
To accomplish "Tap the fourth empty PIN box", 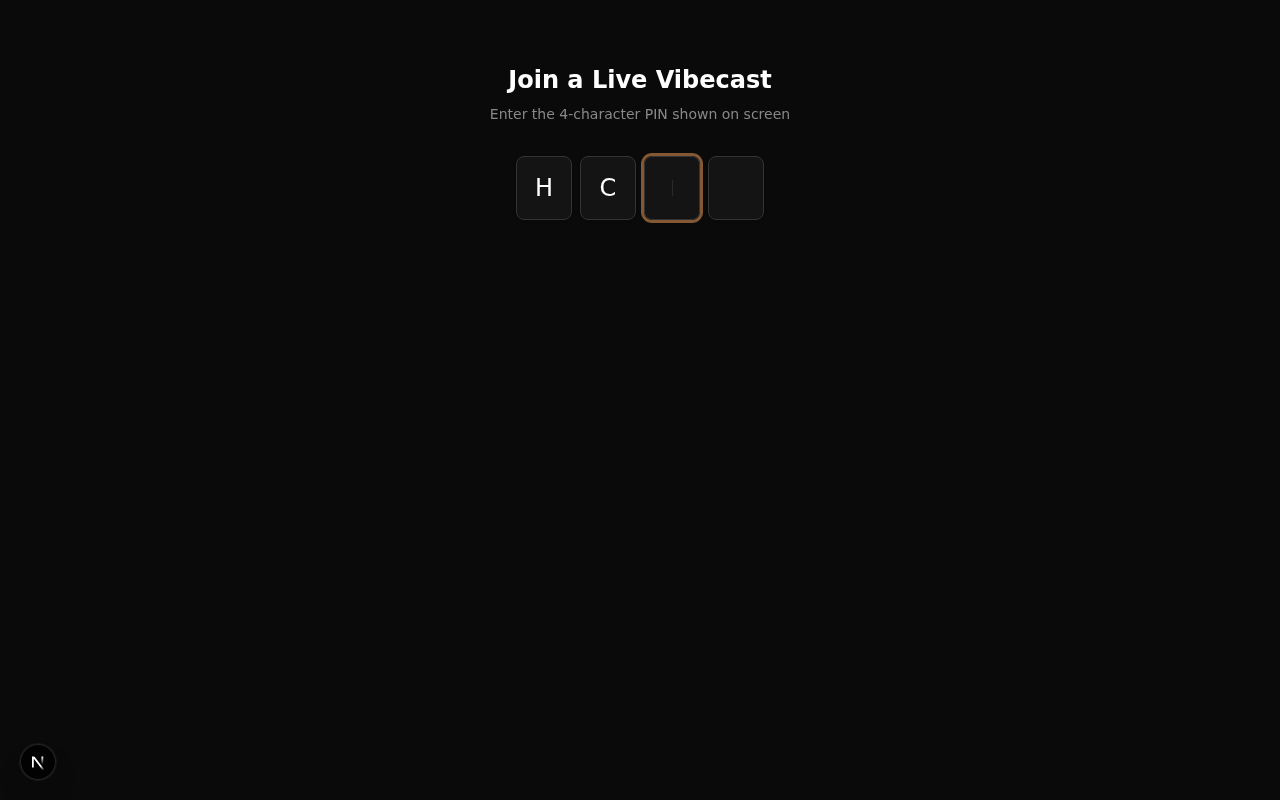I will pos(736,188).
